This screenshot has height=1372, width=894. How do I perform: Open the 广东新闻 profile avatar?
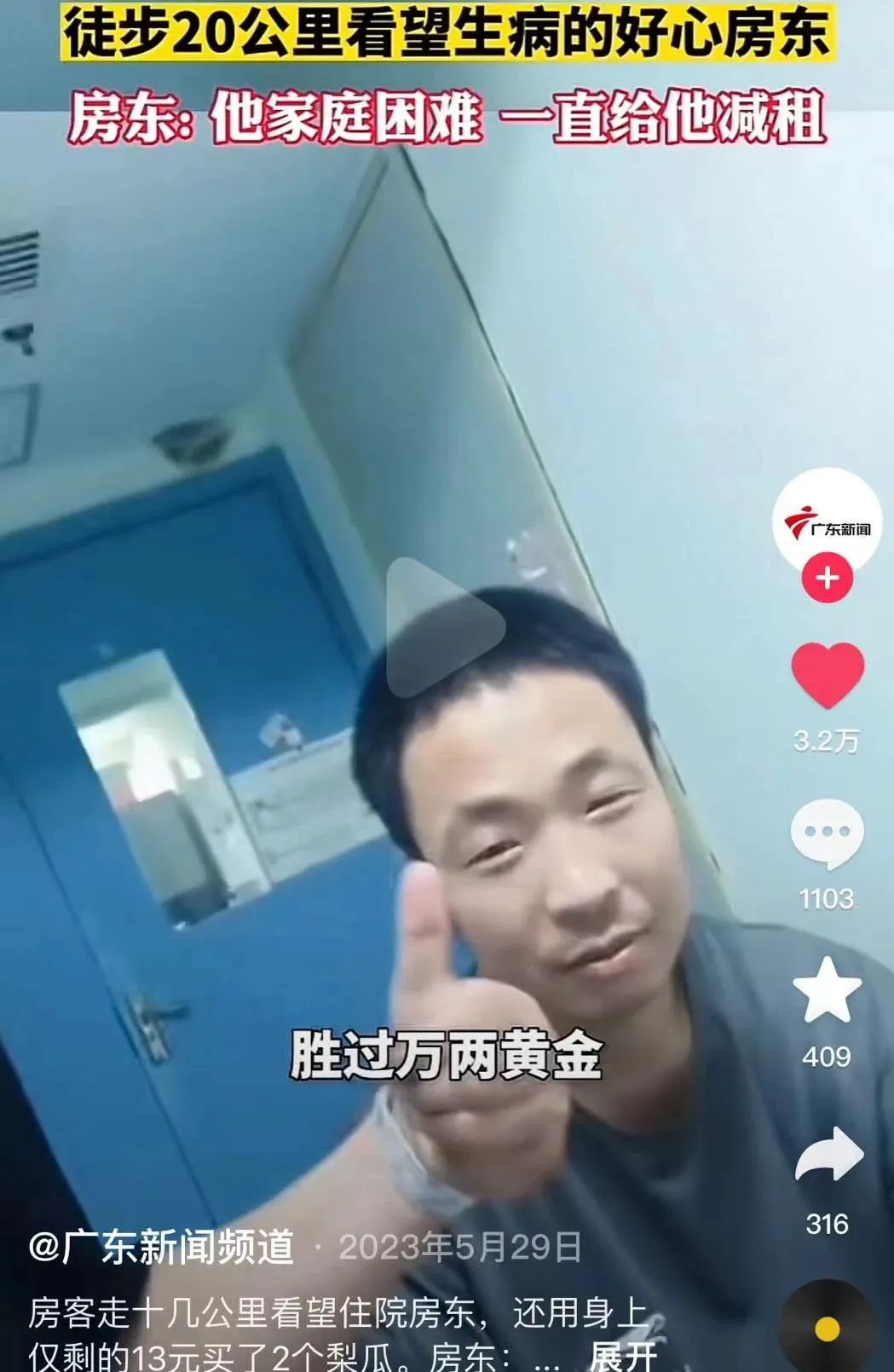point(826,522)
